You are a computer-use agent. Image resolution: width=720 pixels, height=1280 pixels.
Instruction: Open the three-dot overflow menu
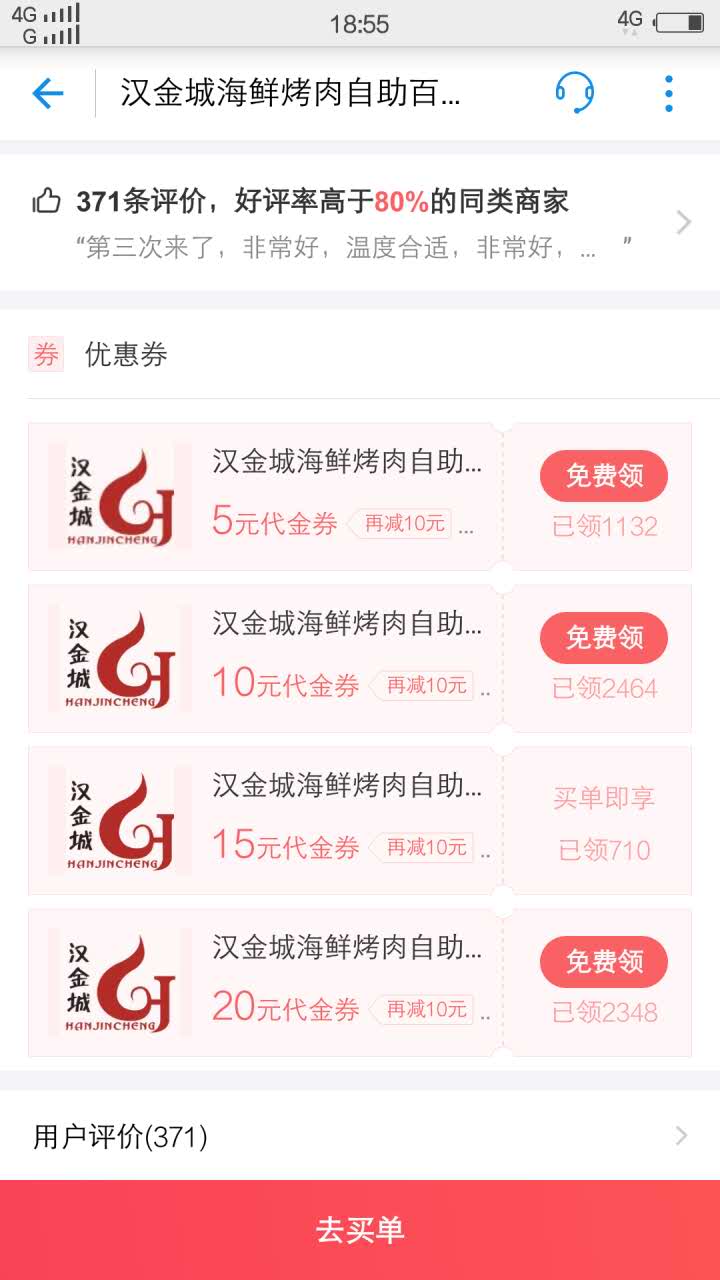[669, 93]
